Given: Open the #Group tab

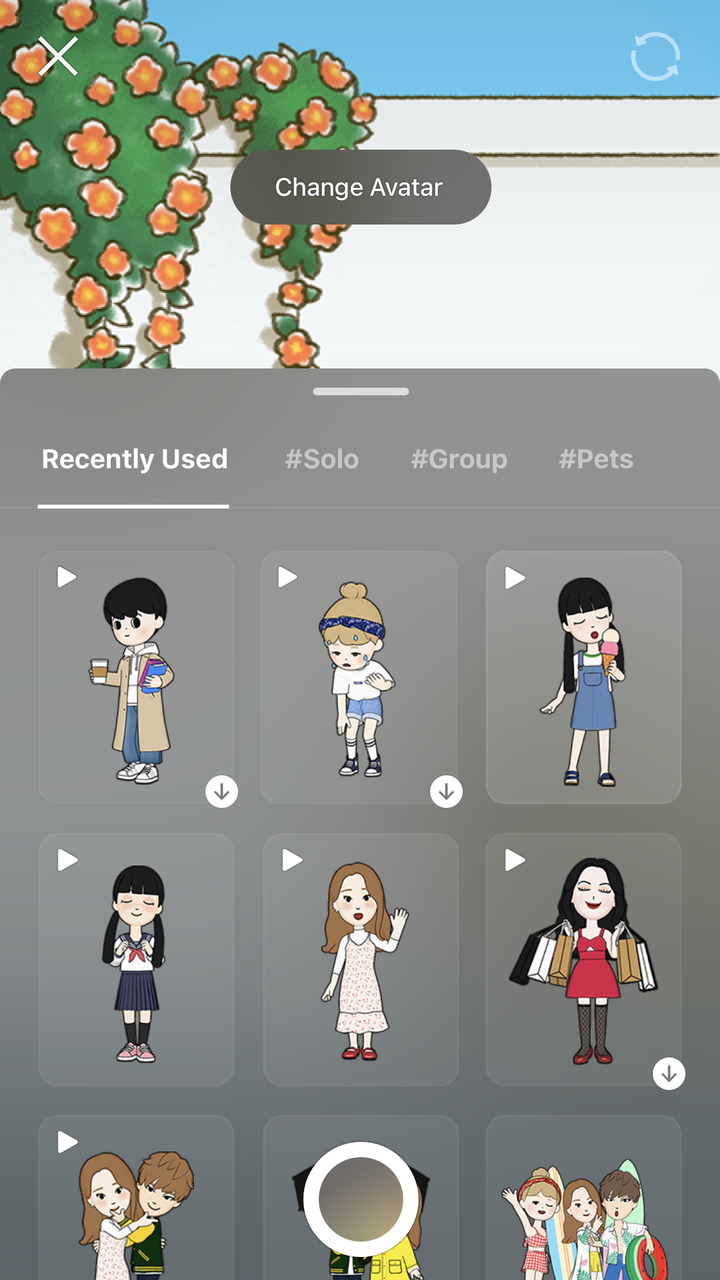Looking at the screenshot, I should pyautogui.click(x=458, y=459).
